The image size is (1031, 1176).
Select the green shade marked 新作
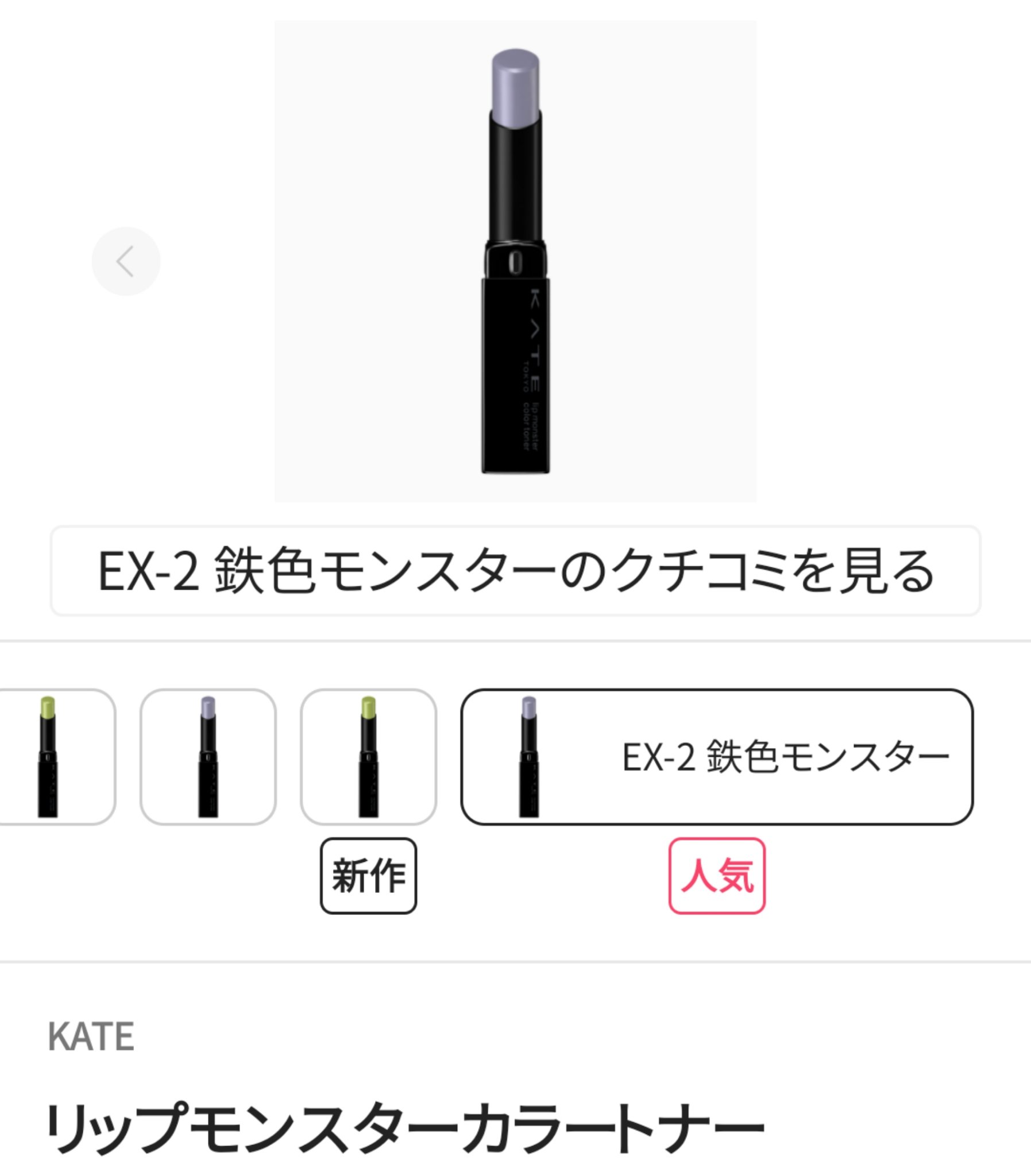coord(368,756)
